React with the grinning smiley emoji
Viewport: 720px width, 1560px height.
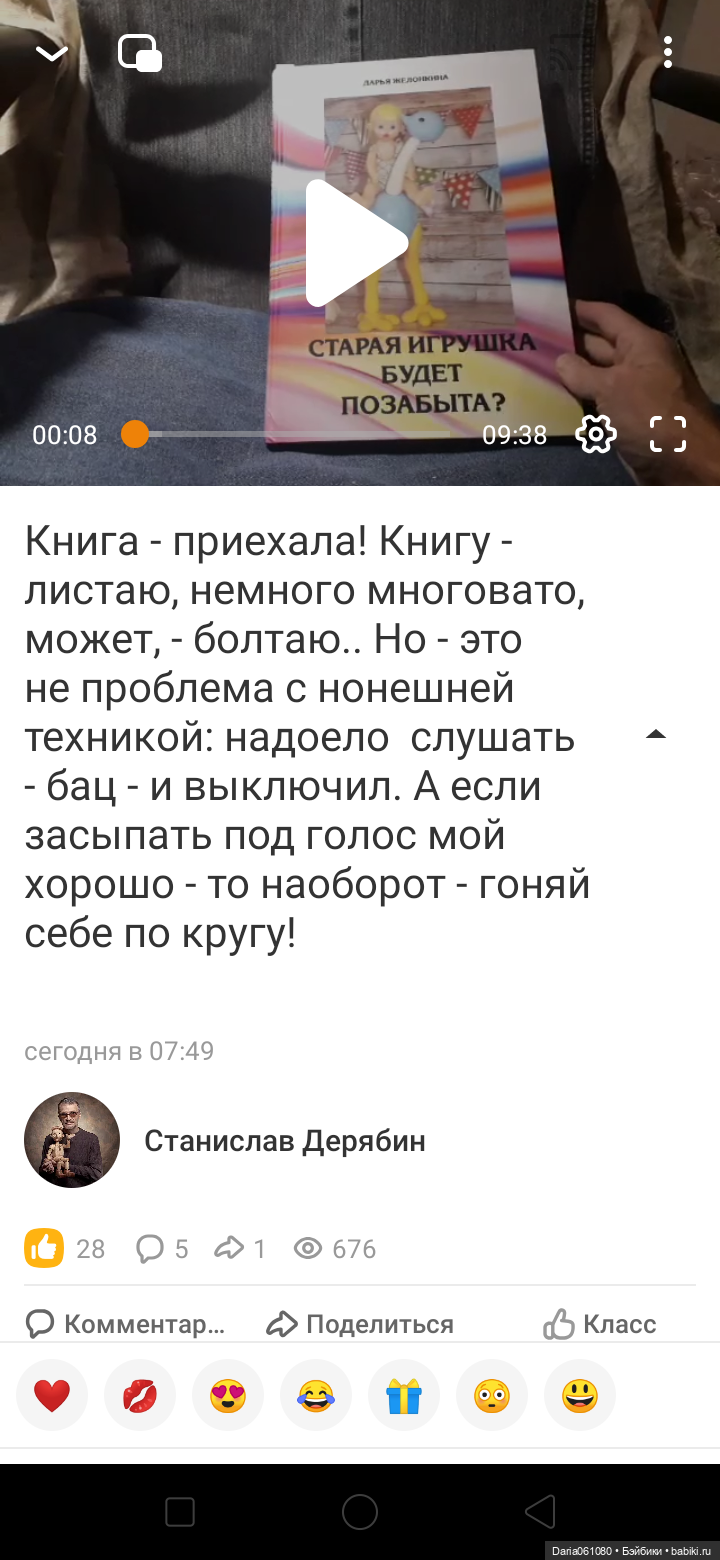(580, 1395)
